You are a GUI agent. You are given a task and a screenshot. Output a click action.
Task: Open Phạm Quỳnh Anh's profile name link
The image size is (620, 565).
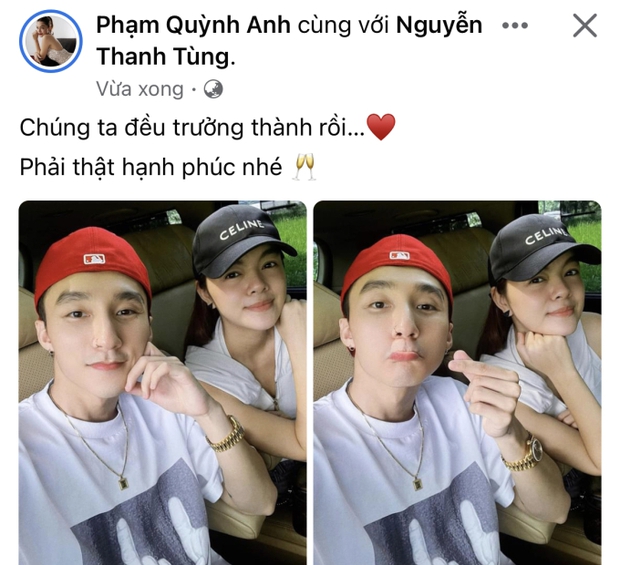coord(188,24)
